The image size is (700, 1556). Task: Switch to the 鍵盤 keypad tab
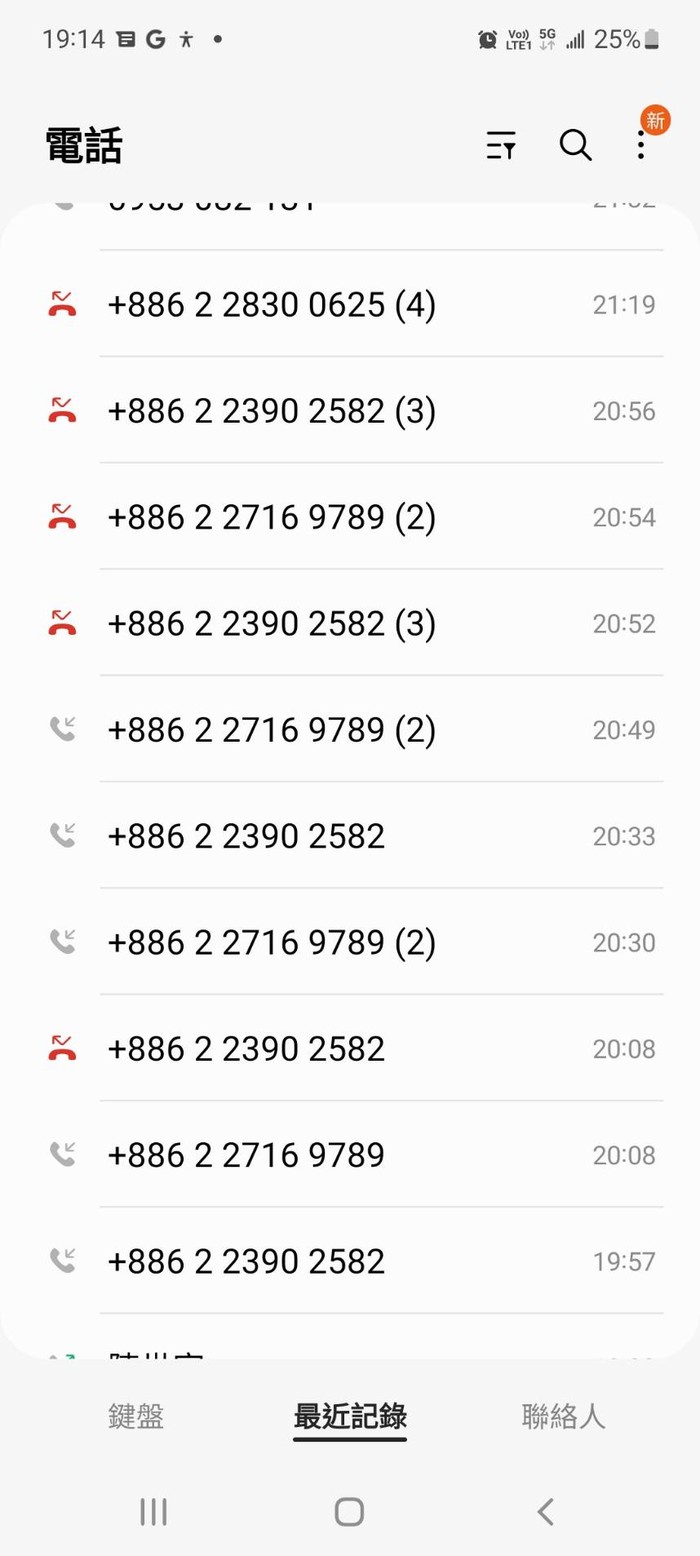[x=136, y=1416]
